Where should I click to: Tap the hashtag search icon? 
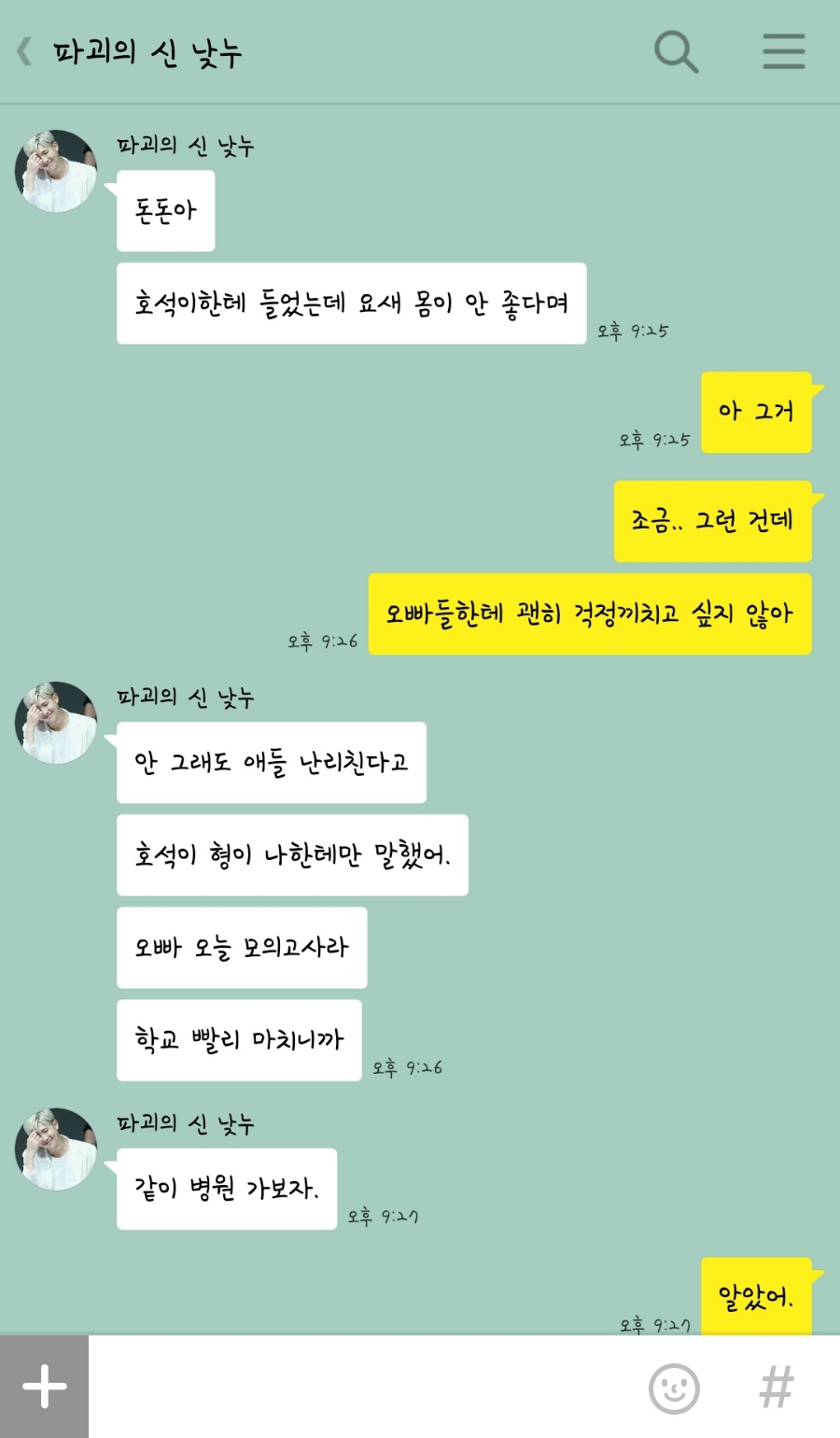(x=776, y=1388)
